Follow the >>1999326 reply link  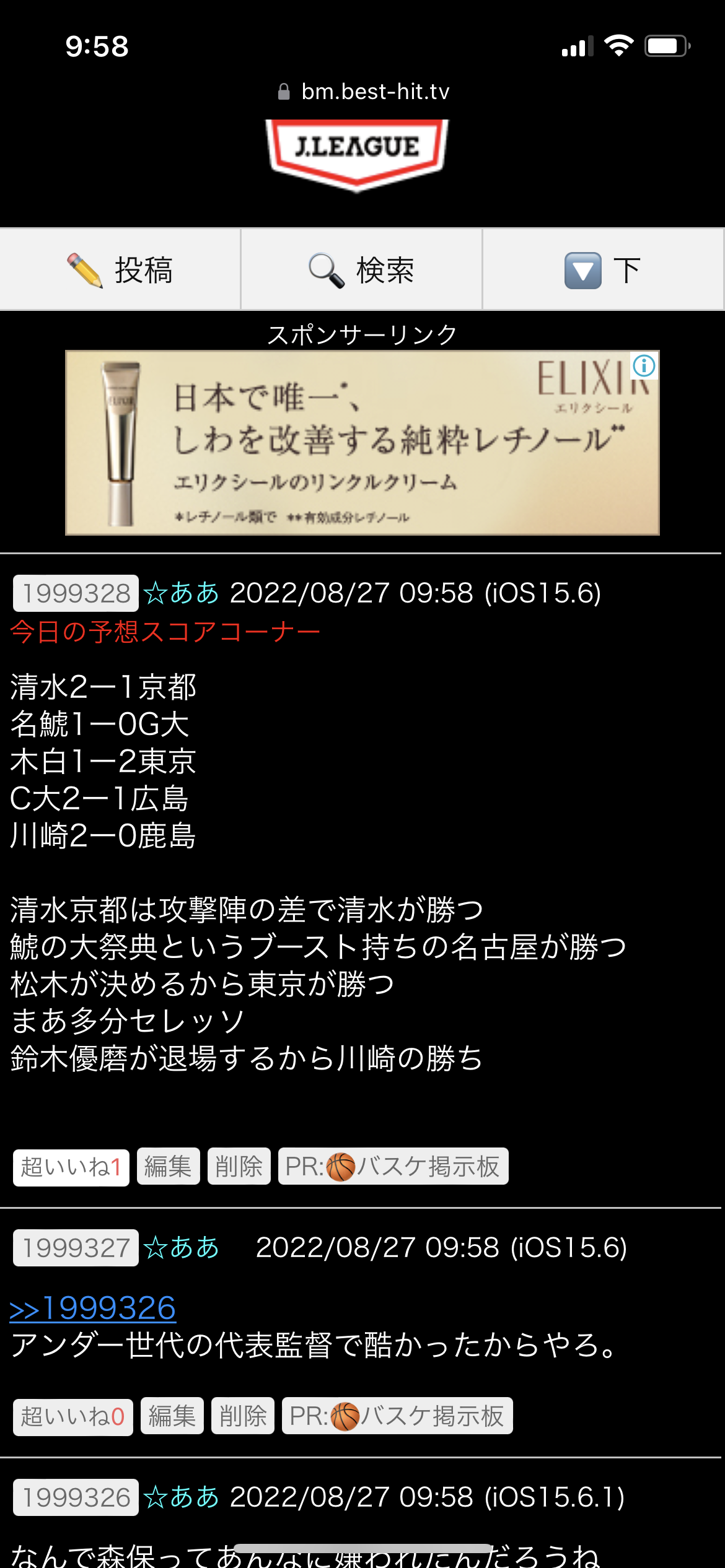[x=92, y=1309]
